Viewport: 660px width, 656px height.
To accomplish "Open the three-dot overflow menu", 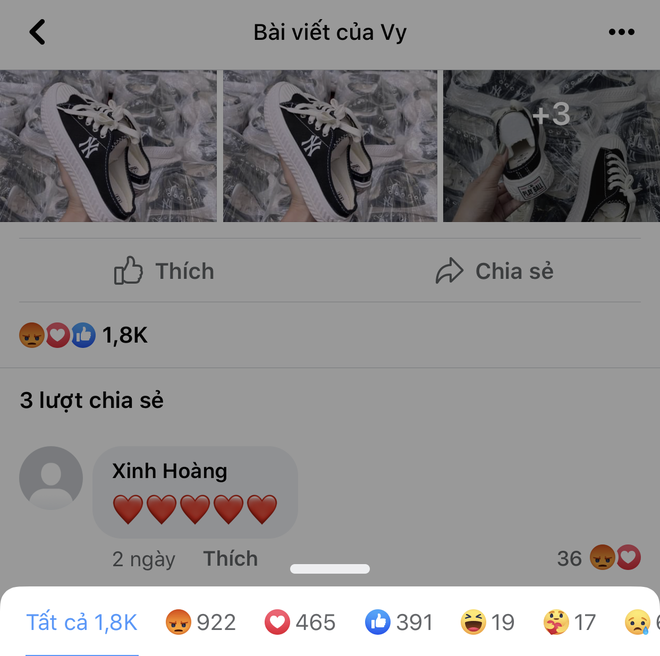I will pyautogui.click(x=621, y=32).
